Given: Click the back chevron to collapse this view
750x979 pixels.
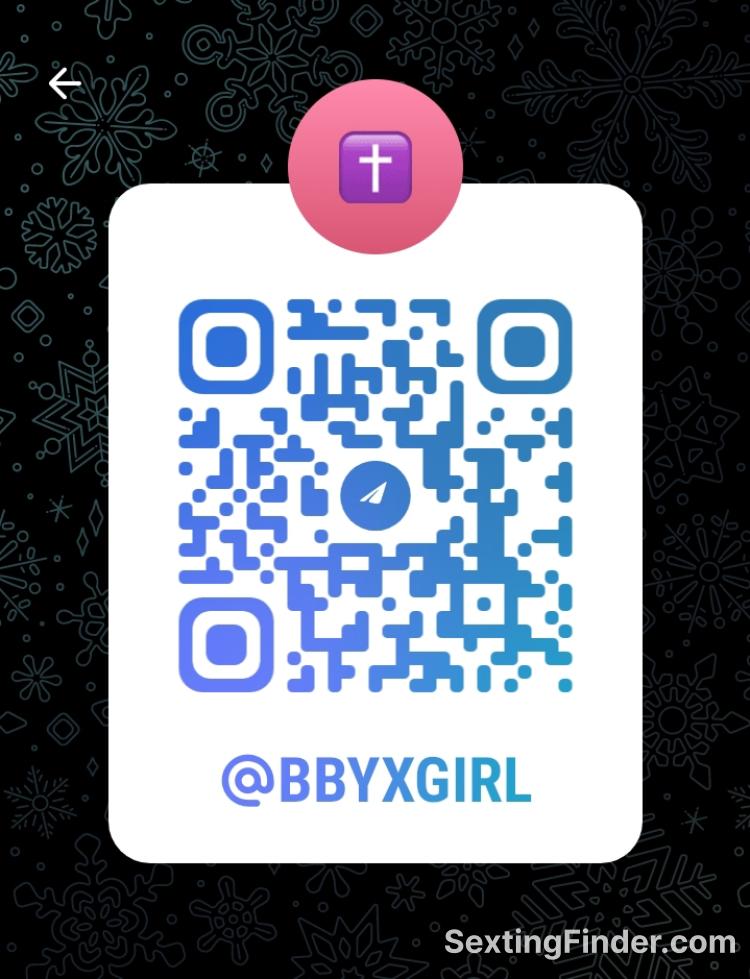Looking at the screenshot, I should 66,83.
